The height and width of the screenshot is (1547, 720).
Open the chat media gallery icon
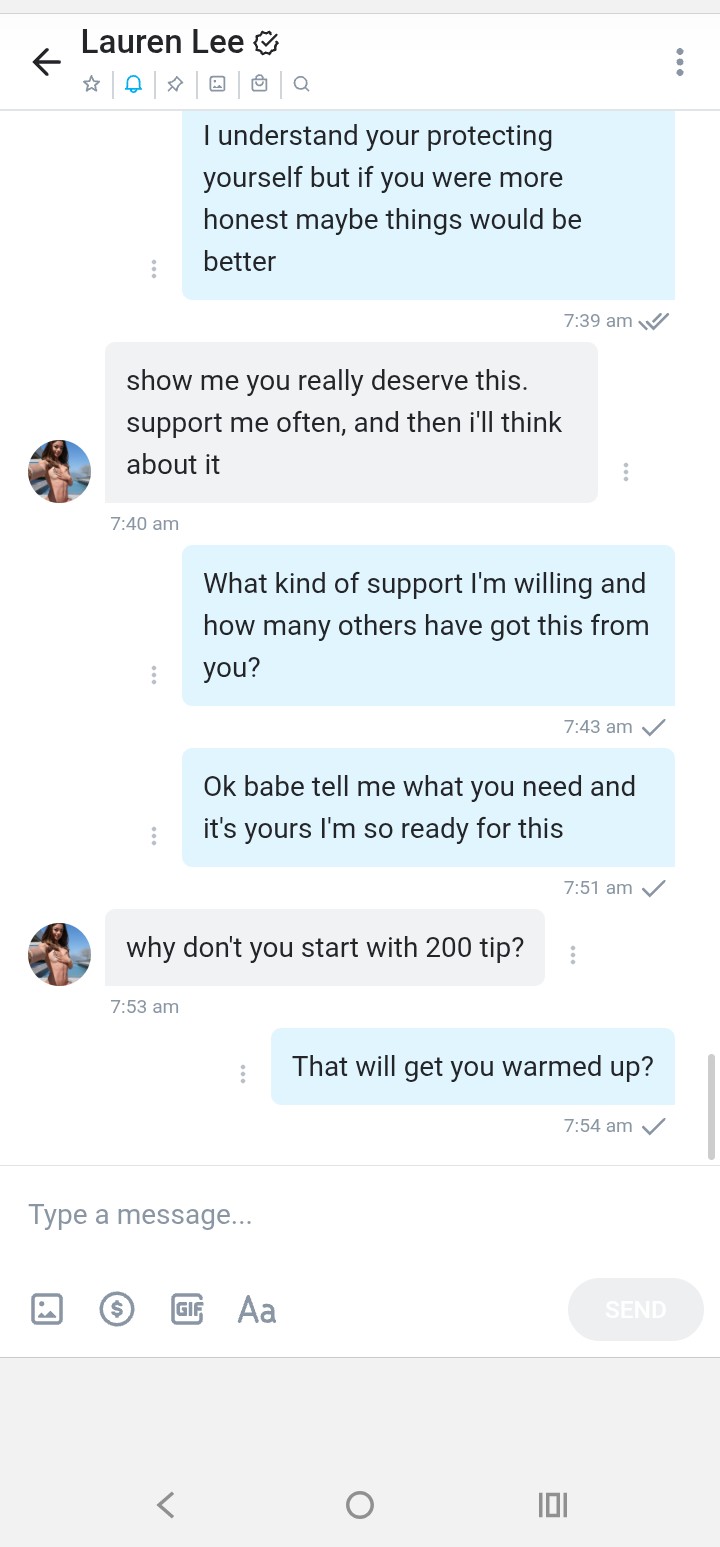(217, 84)
